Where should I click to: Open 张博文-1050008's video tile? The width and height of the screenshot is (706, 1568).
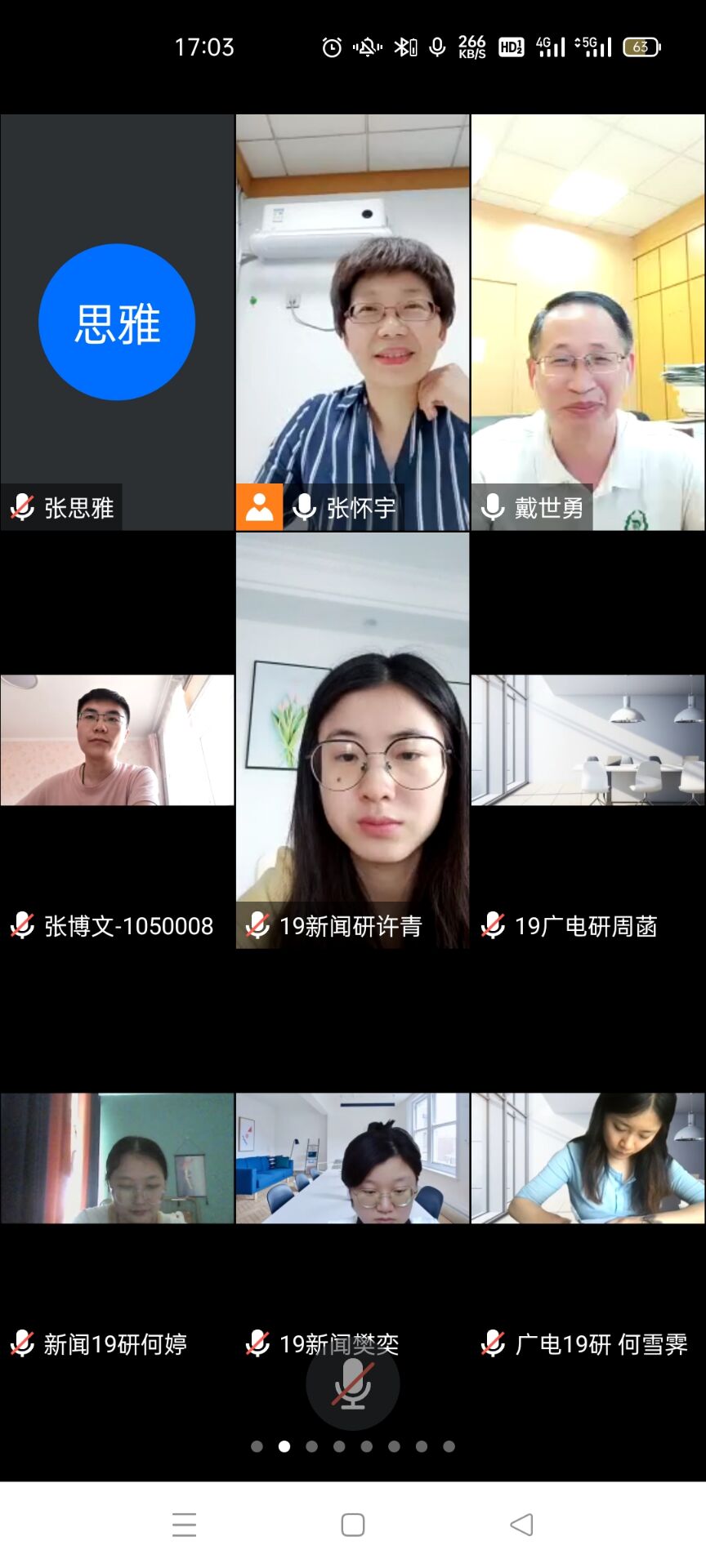(x=117, y=740)
